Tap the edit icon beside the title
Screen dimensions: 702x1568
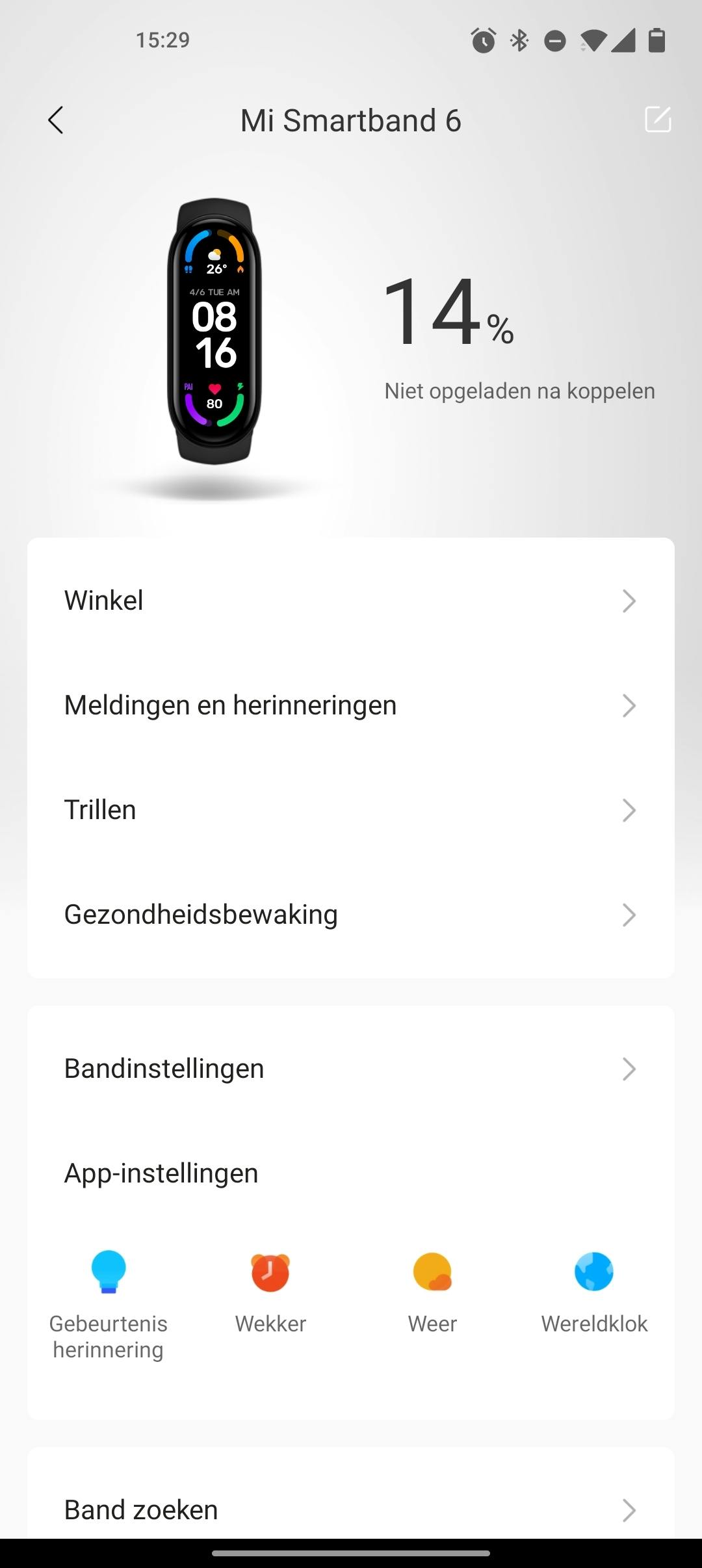(x=657, y=120)
